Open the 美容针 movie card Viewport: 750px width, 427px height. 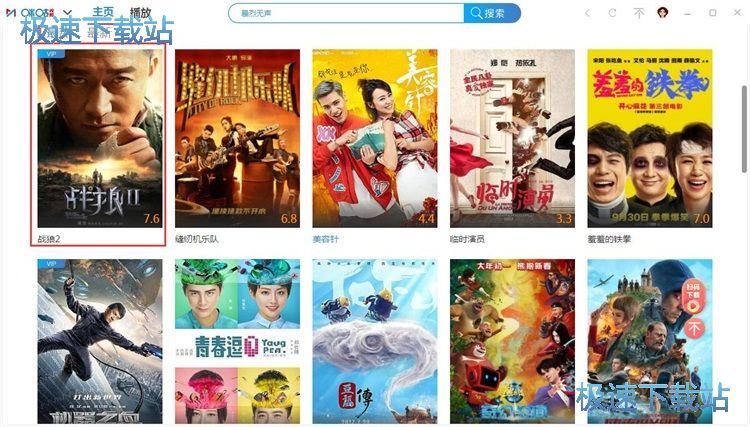(375, 138)
